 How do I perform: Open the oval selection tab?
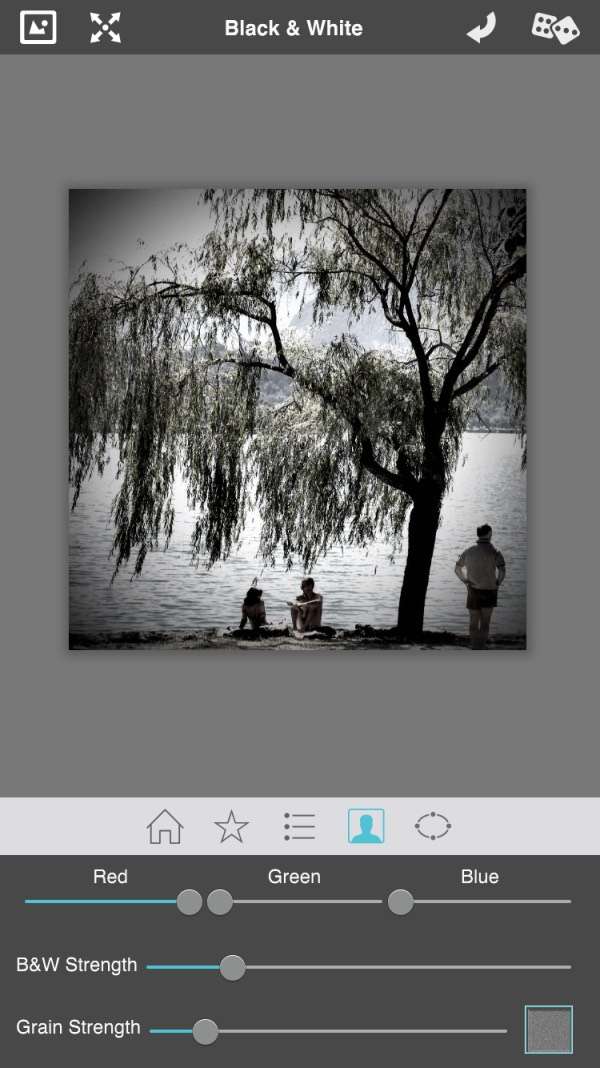[x=433, y=826]
